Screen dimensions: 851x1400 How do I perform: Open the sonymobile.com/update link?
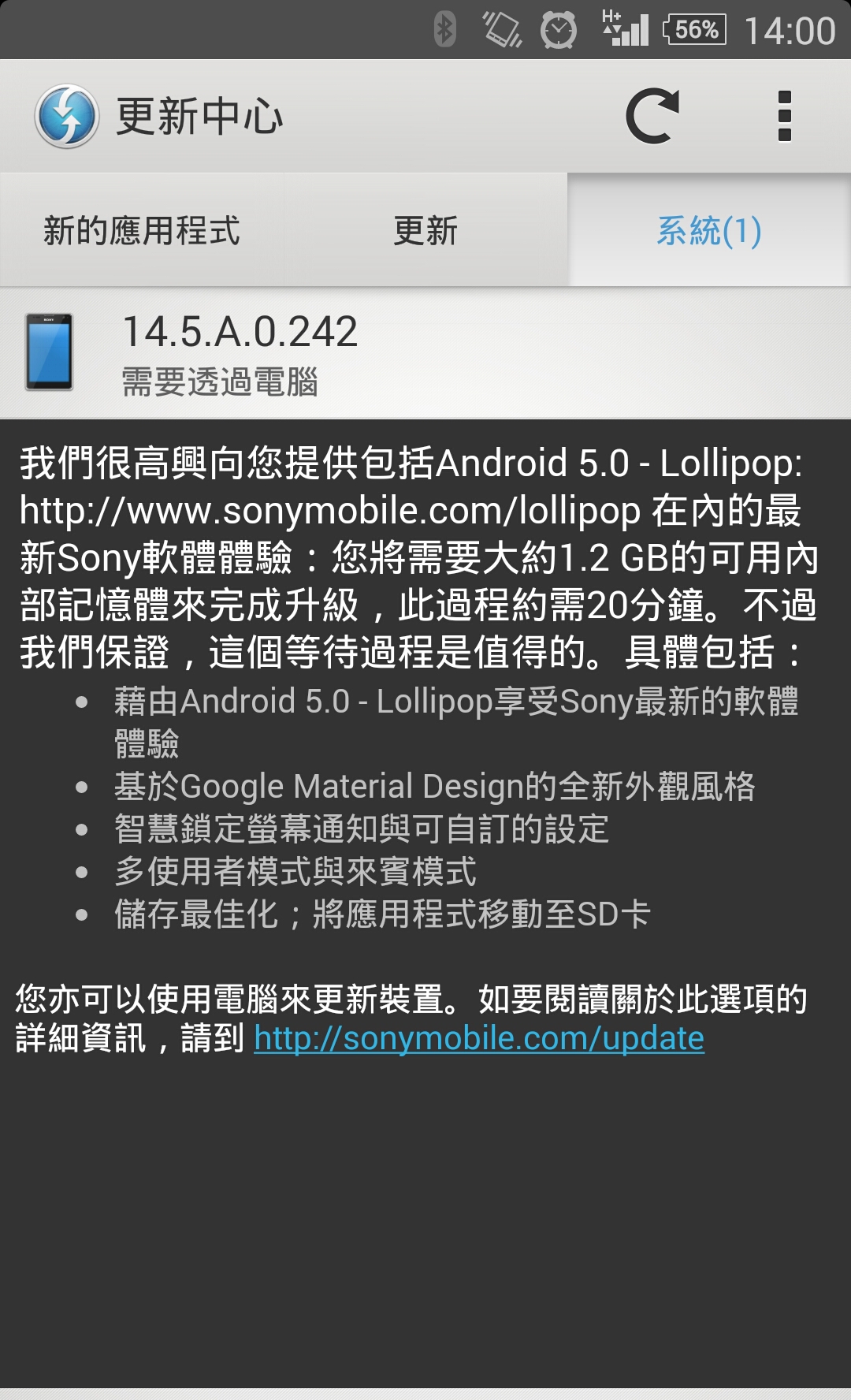[x=479, y=1039]
